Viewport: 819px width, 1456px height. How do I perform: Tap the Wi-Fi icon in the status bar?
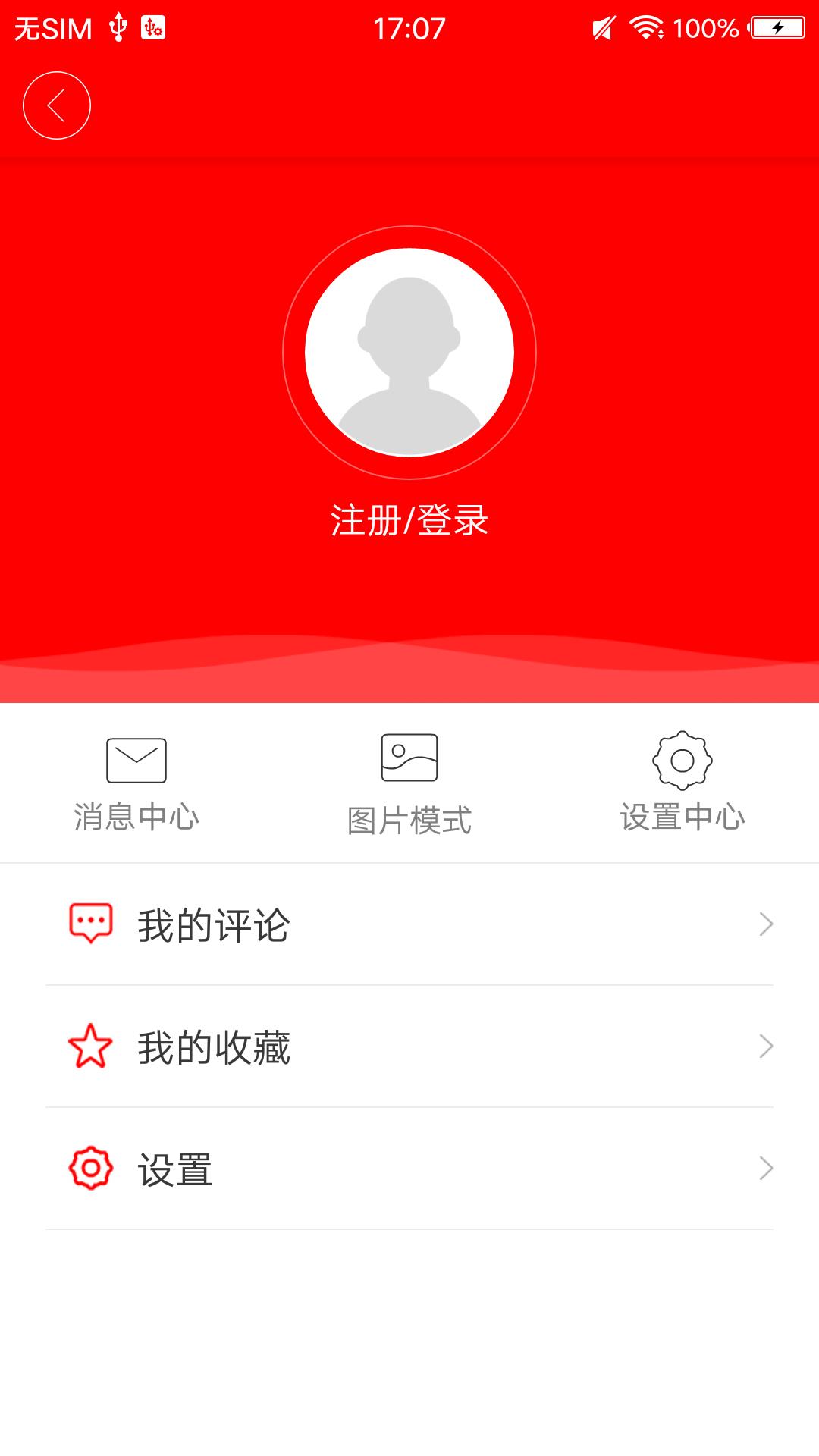click(x=645, y=27)
